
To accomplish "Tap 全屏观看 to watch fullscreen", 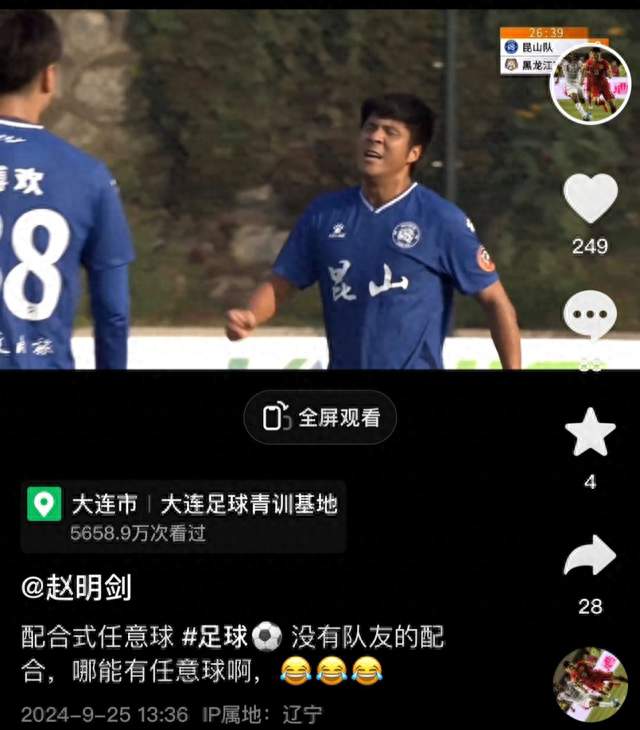I will (320, 418).
